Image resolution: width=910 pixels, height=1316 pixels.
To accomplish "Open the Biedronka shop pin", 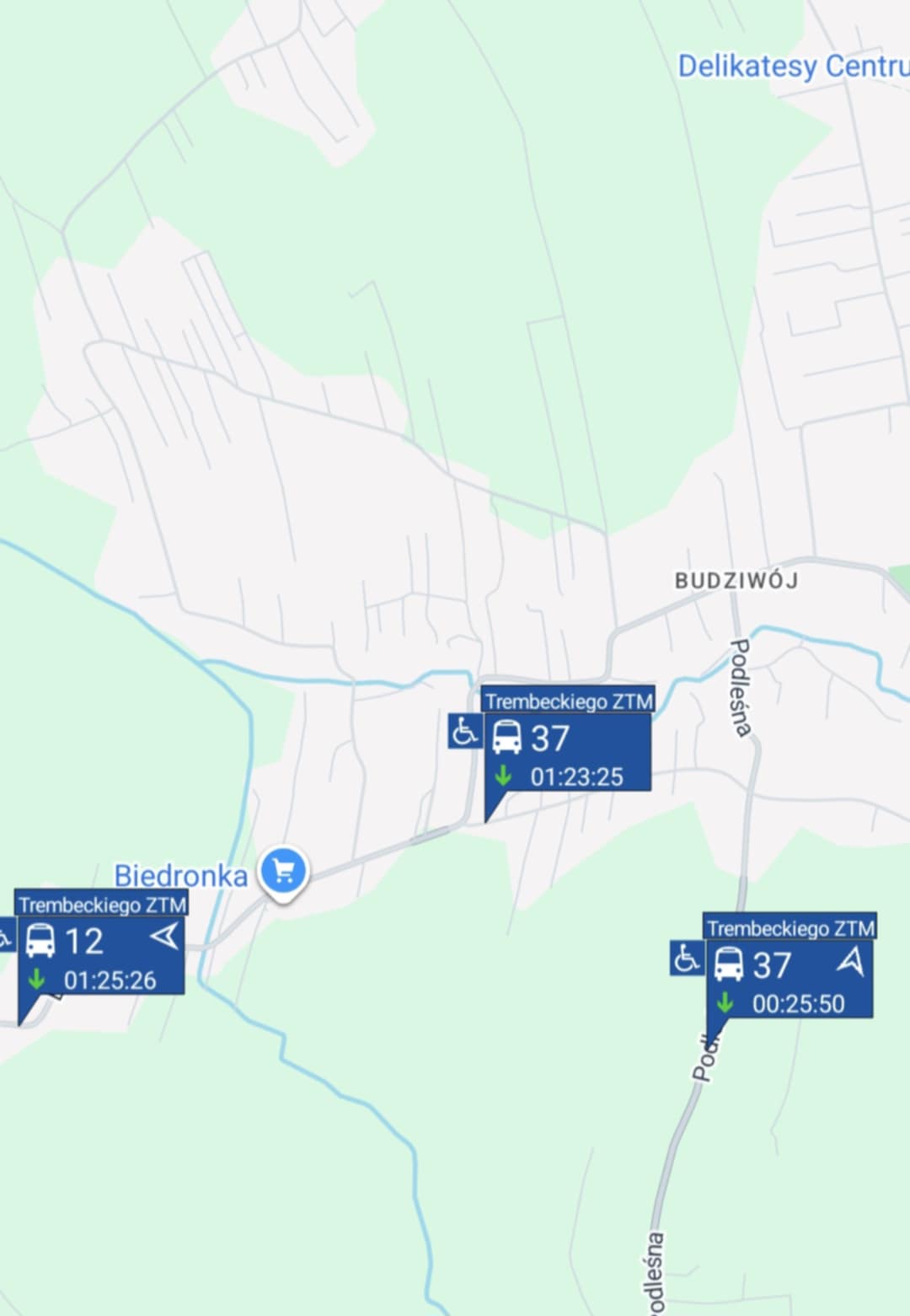I will point(283,872).
